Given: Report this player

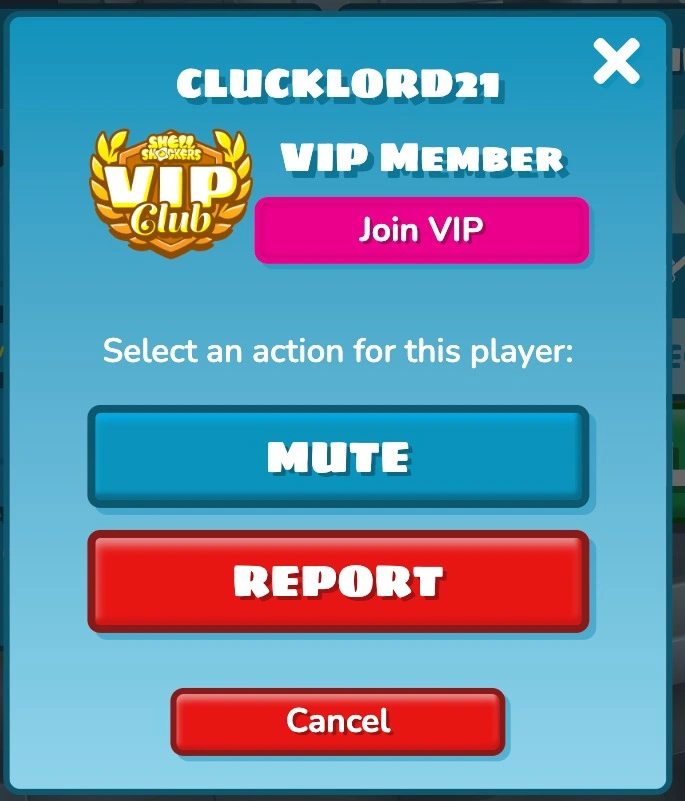Looking at the screenshot, I should 338,581.
